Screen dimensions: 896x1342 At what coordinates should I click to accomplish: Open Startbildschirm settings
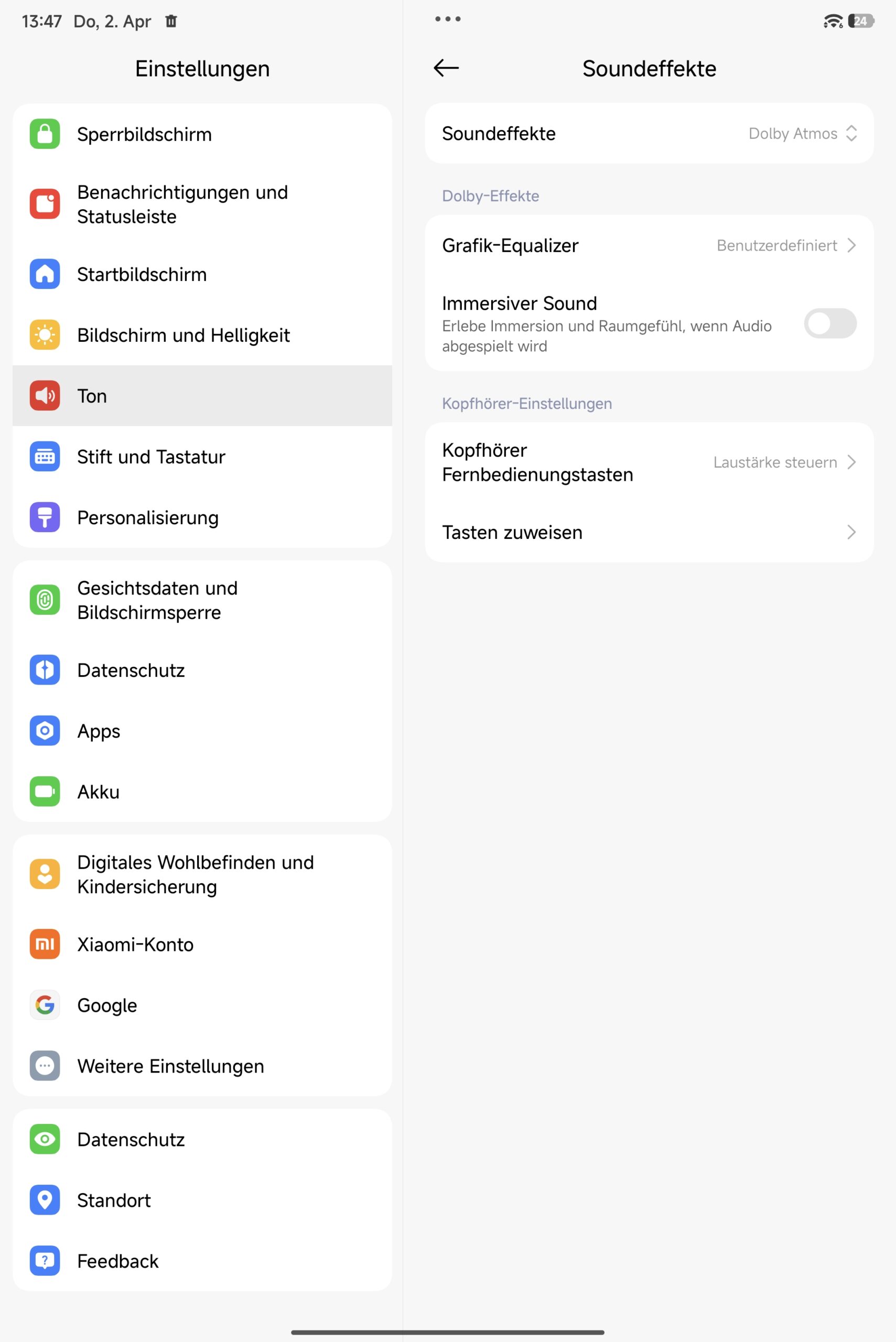tap(202, 274)
